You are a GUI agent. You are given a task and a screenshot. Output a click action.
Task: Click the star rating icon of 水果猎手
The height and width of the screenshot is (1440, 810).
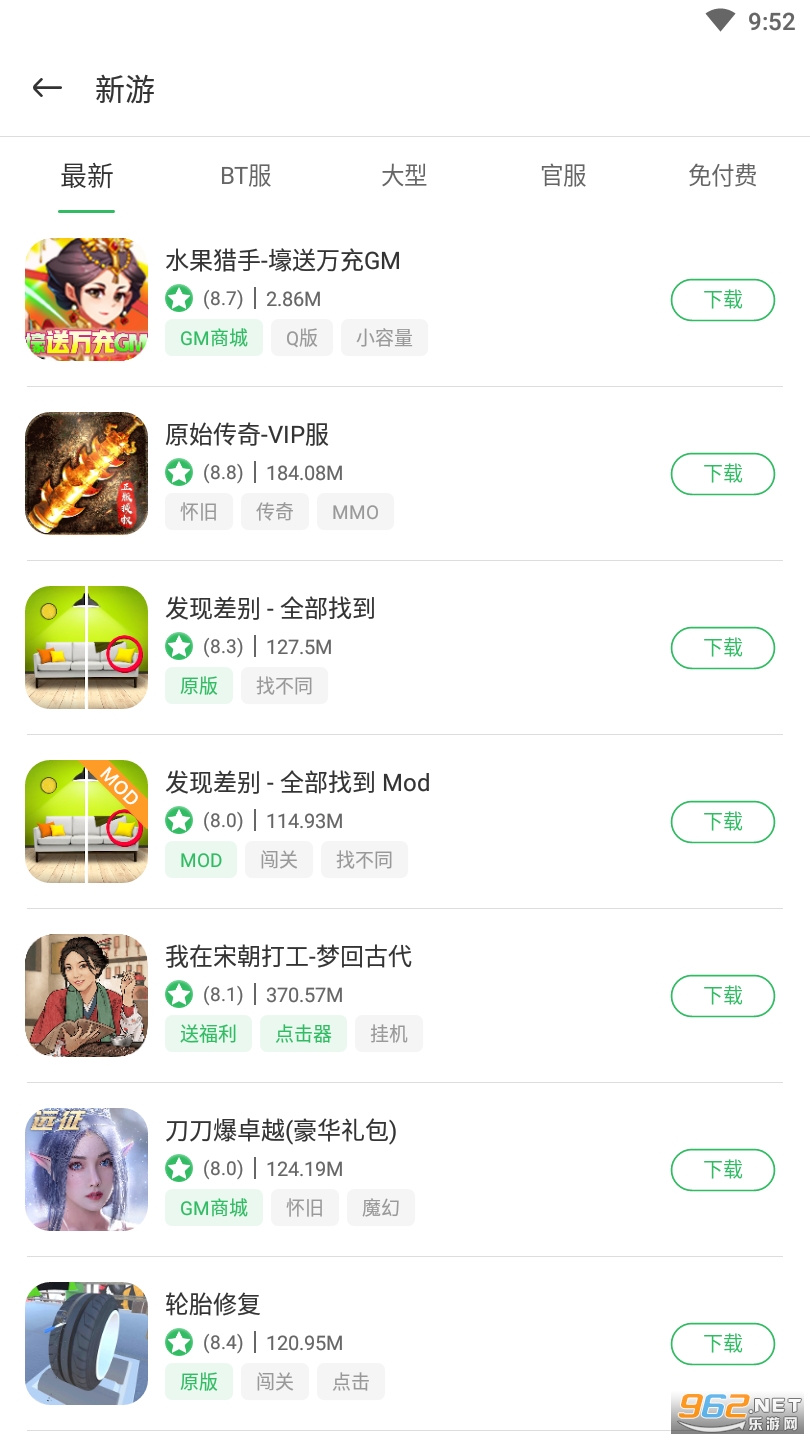[x=179, y=299]
